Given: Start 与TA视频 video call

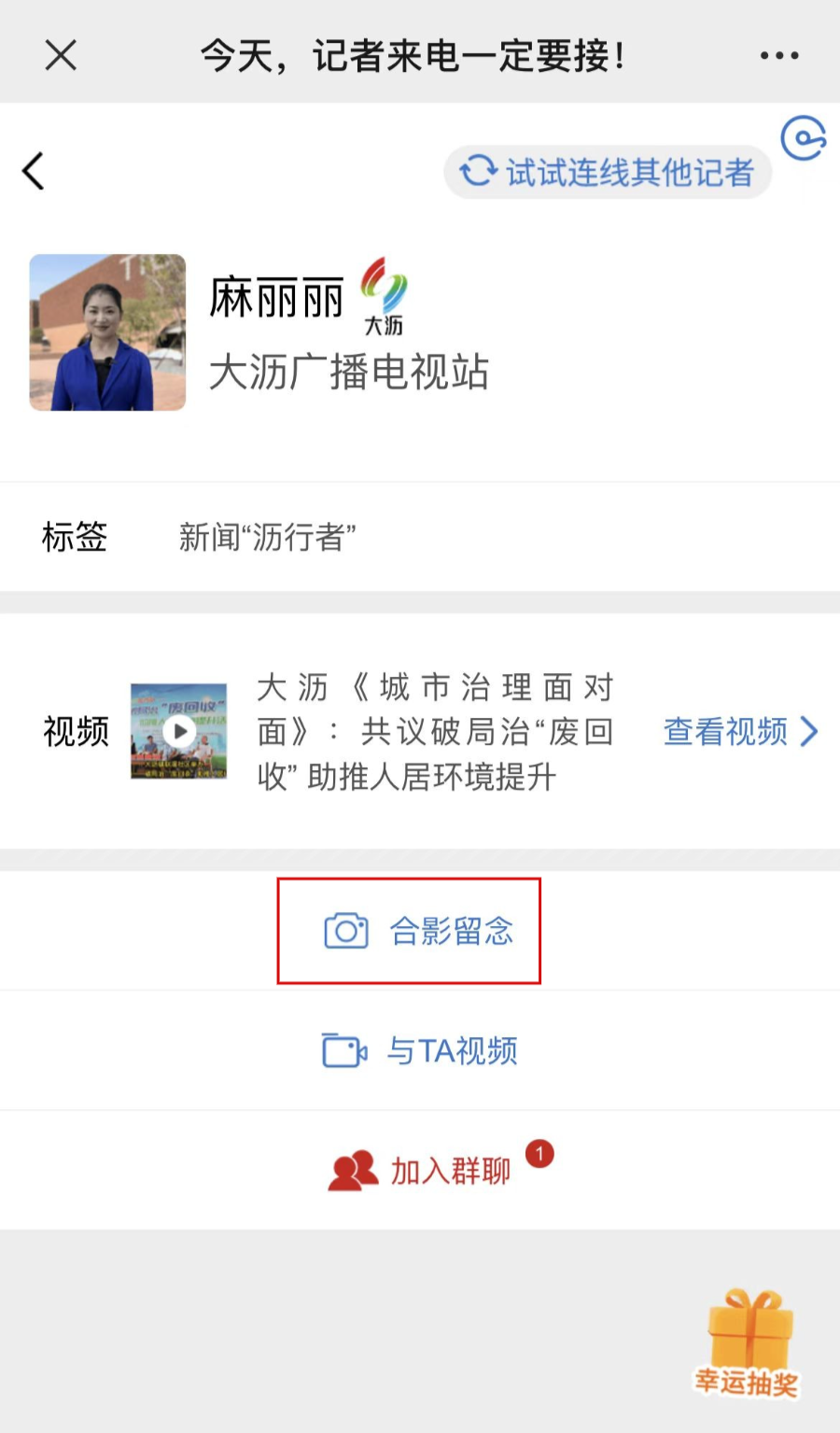Looking at the screenshot, I should [419, 1050].
